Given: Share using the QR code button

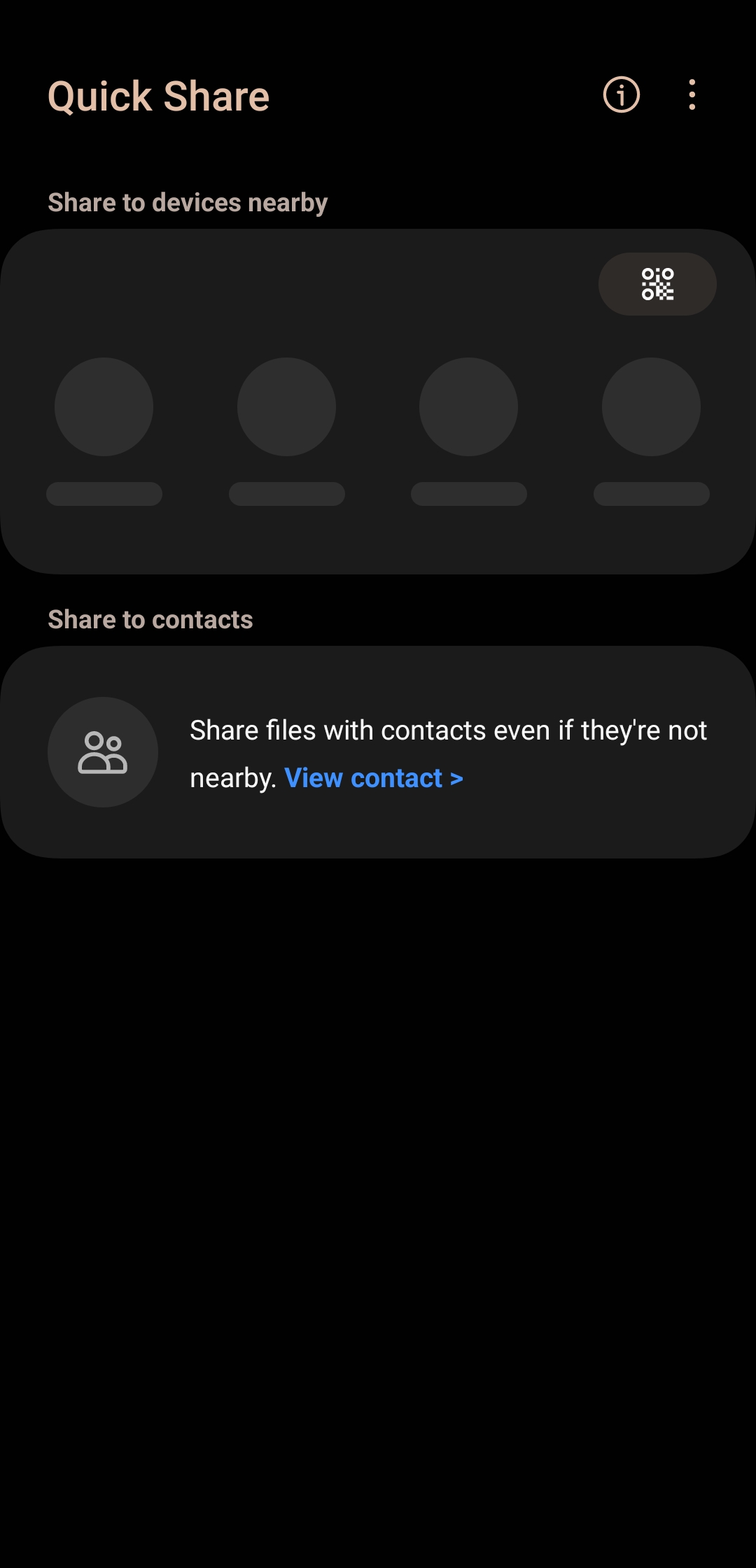Looking at the screenshot, I should point(657,284).
